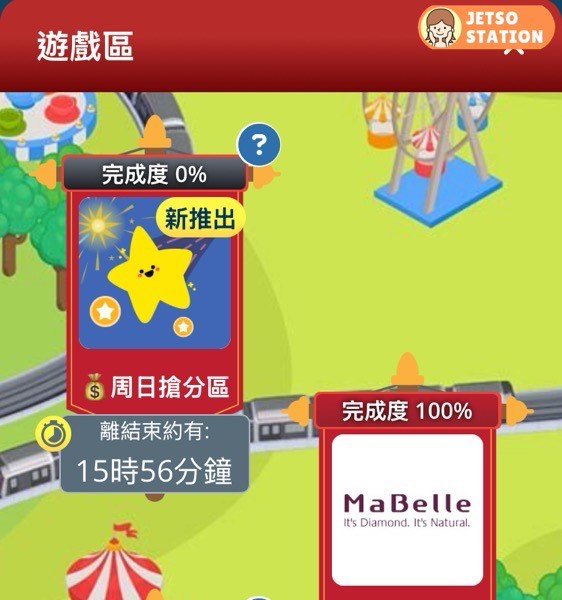This screenshot has height=600, width=562.
Task: Tap the blue question mark help icon
Action: (259, 145)
